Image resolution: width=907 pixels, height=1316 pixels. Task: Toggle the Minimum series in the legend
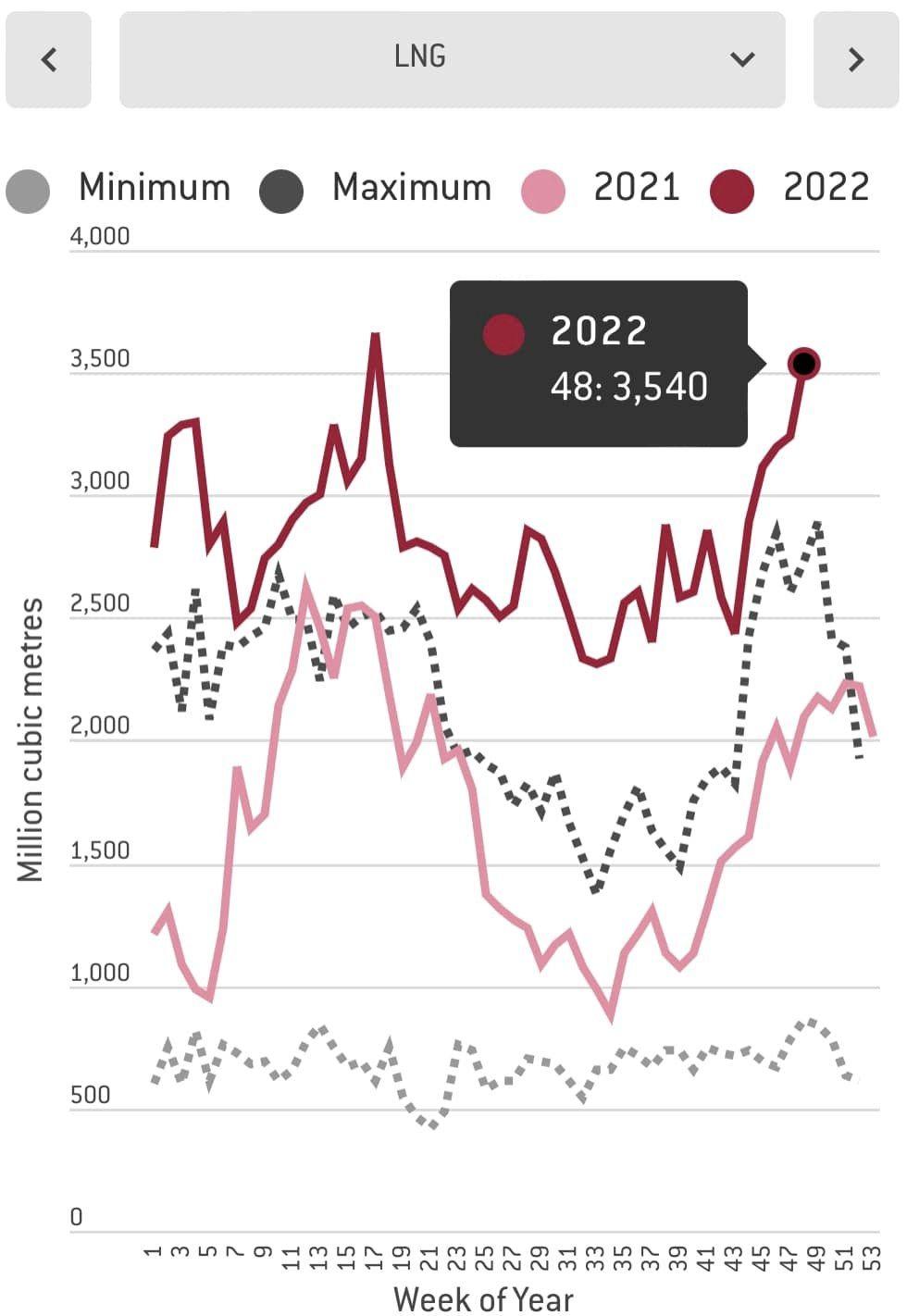coord(120,189)
